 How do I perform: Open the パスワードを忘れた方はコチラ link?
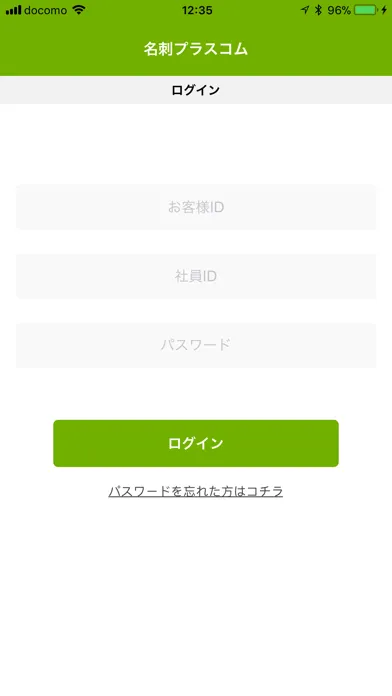[196, 491]
